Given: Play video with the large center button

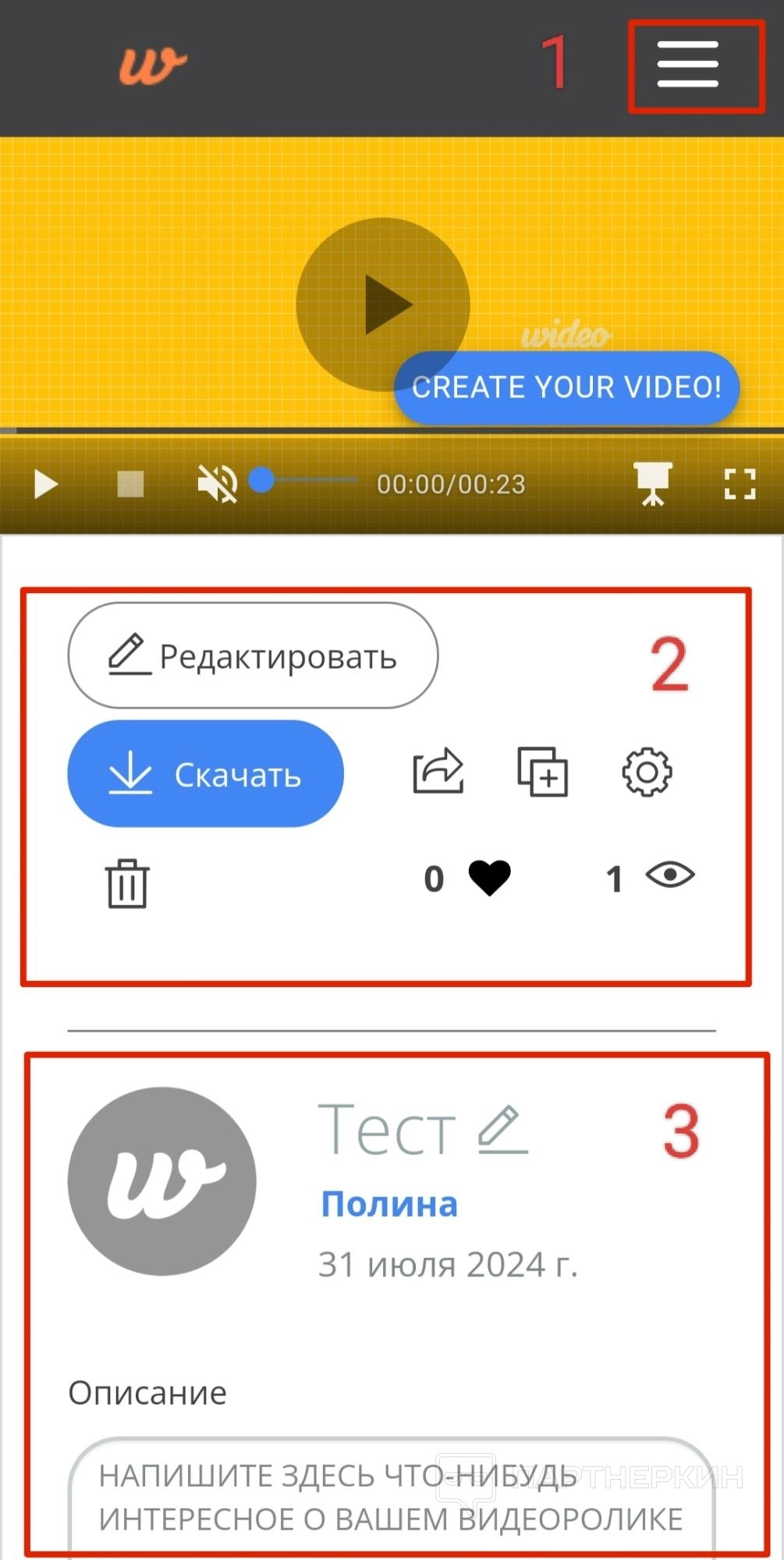Looking at the screenshot, I should (383, 304).
